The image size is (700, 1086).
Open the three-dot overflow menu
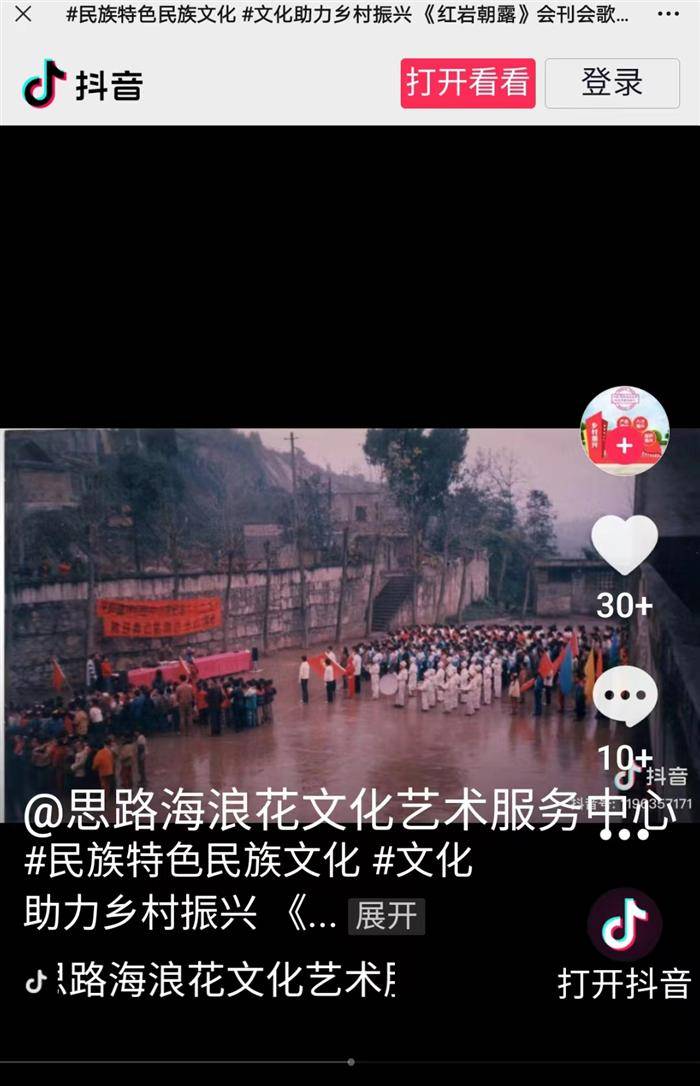668,15
